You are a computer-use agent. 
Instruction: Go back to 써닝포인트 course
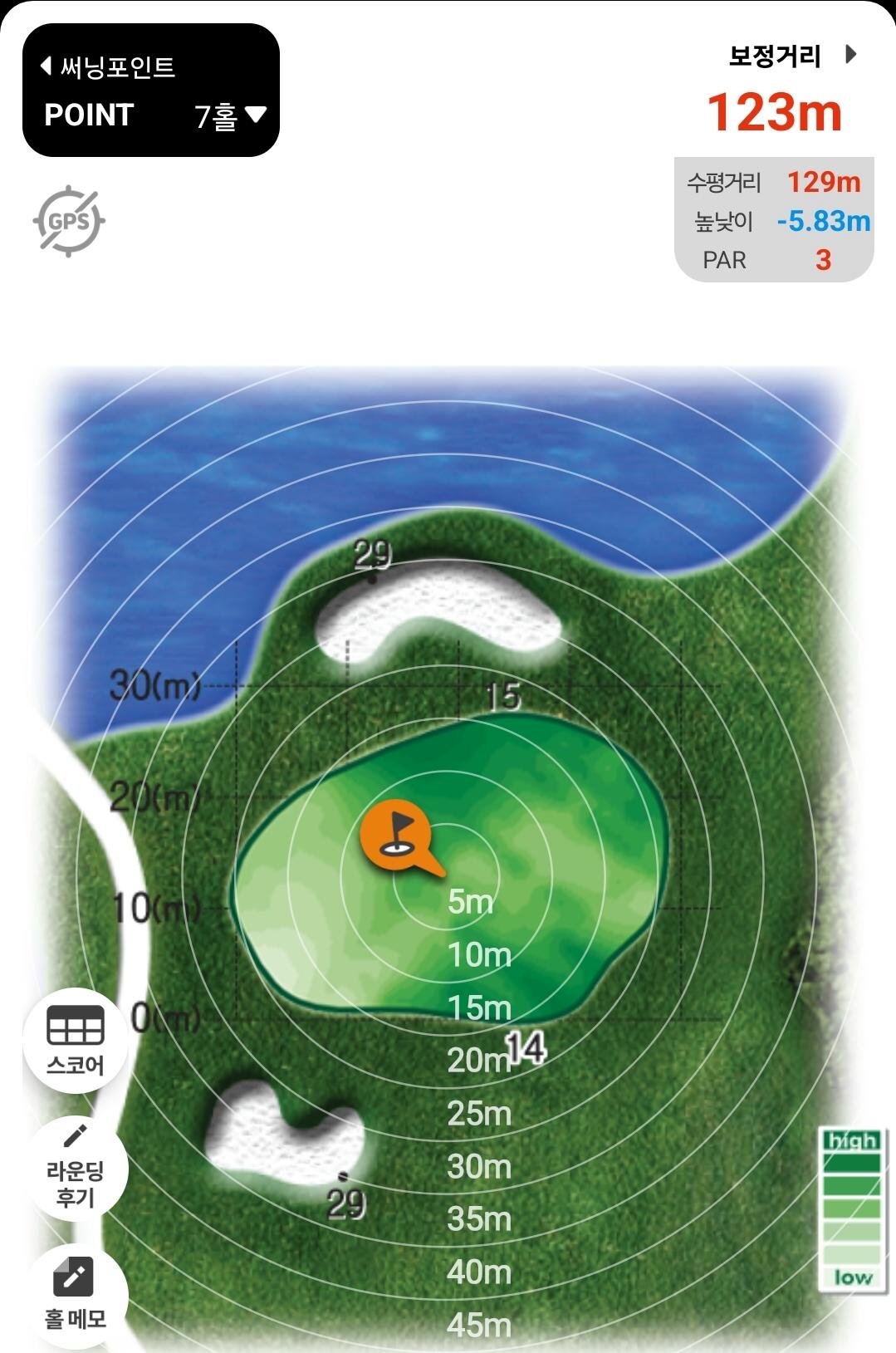(x=108, y=66)
